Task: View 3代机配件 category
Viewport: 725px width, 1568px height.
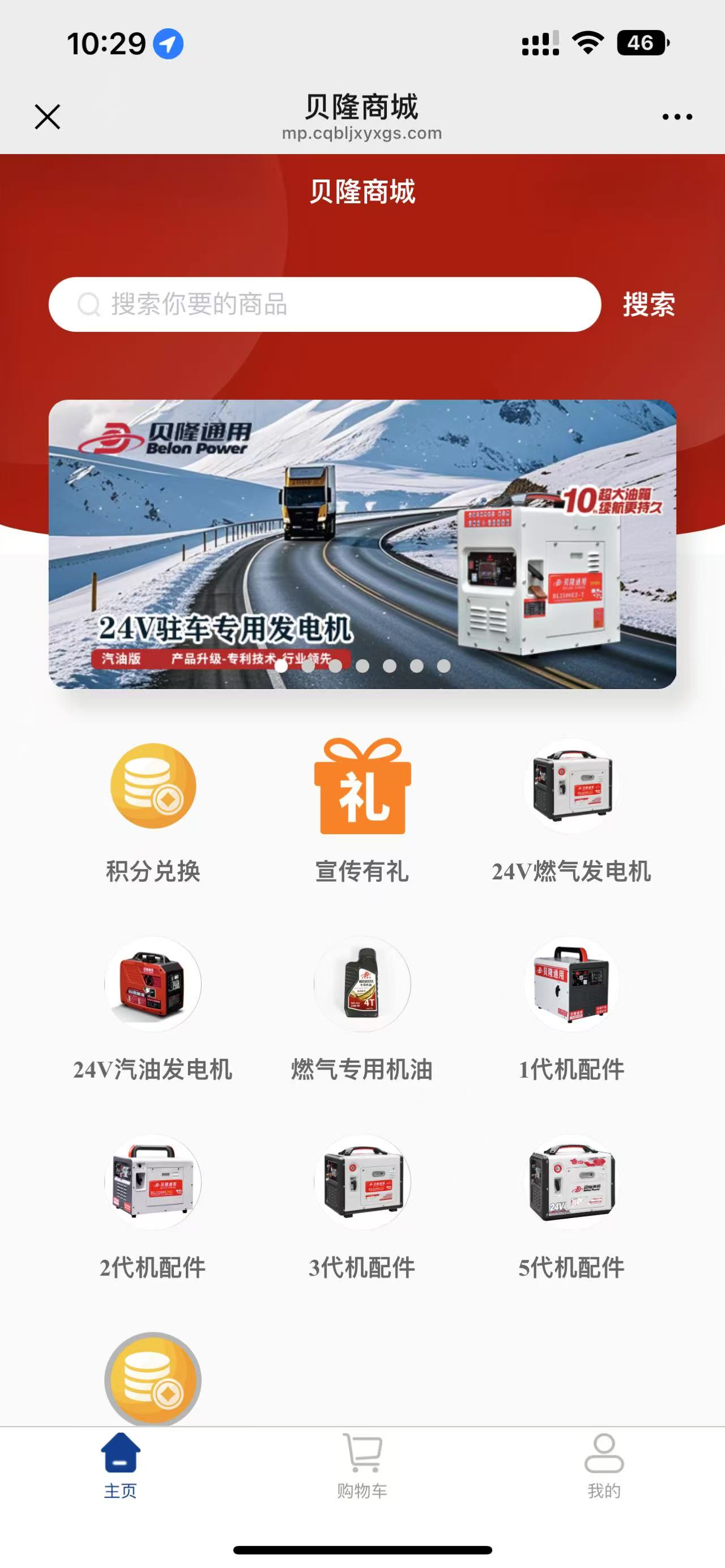Action: (362, 1205)
